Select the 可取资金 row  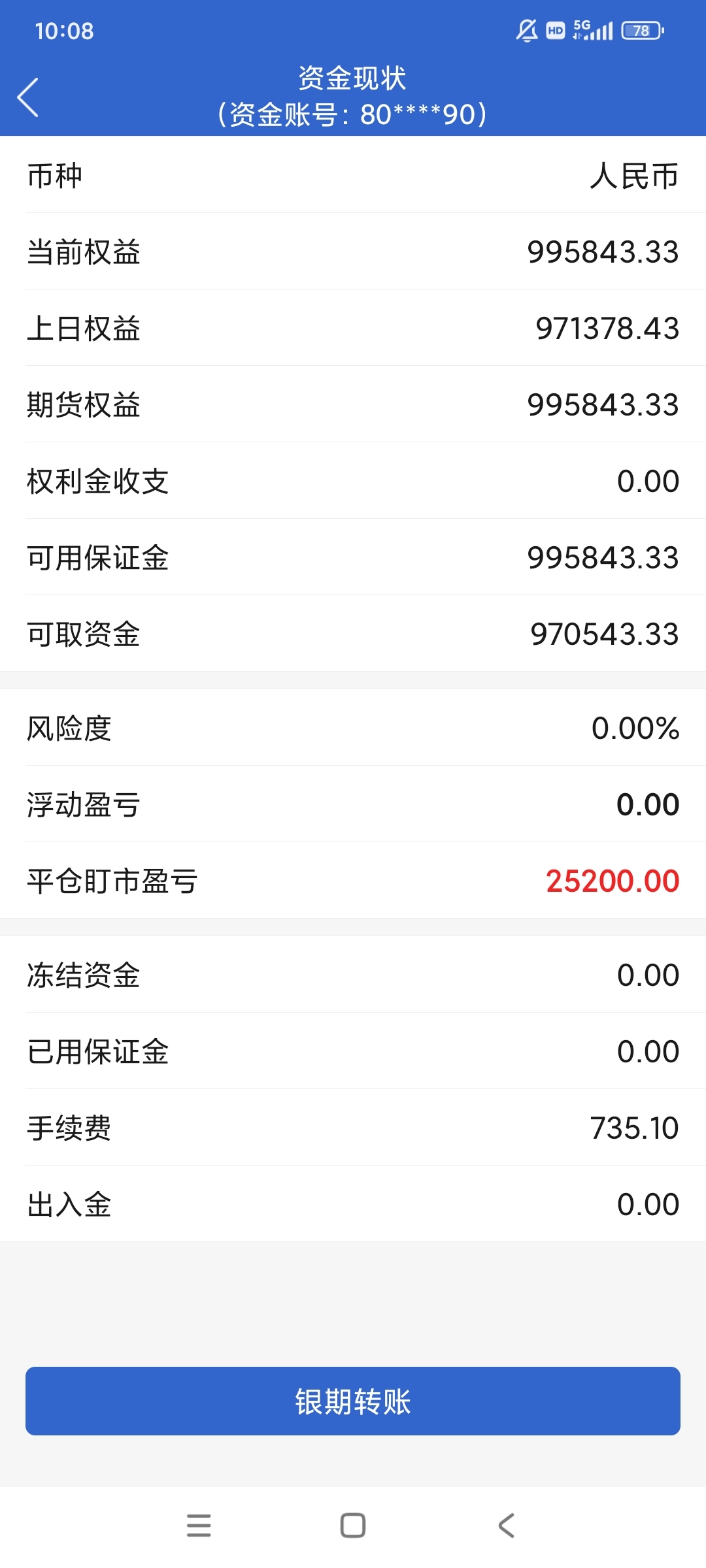[353, 633]
